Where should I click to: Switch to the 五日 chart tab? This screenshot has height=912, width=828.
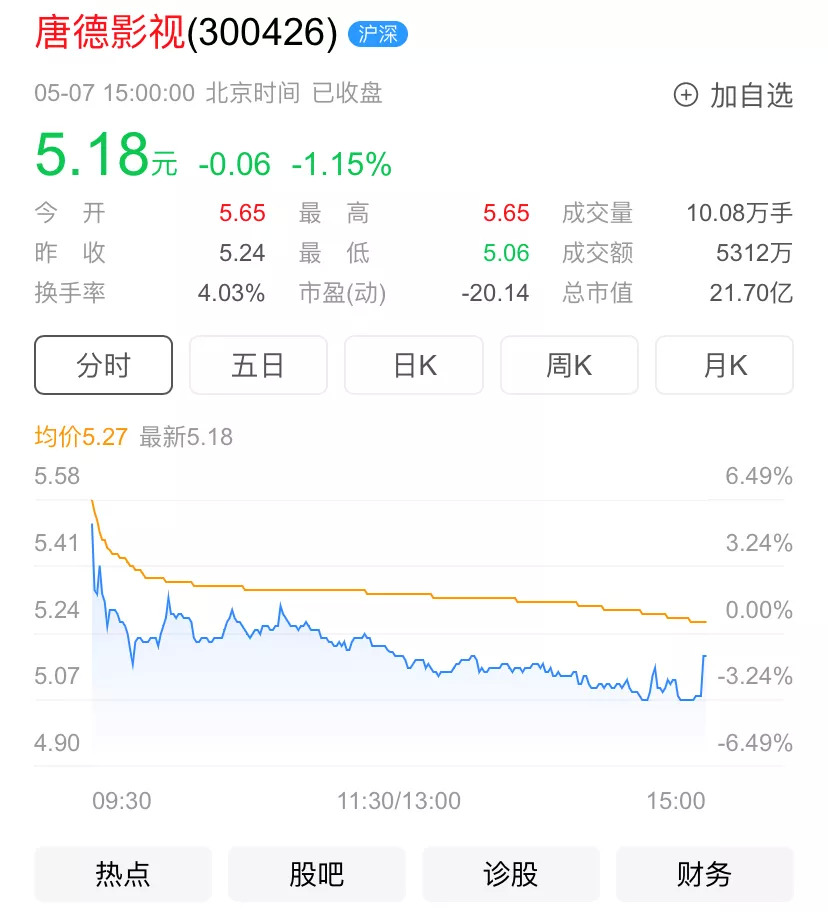tap(259, 365)
